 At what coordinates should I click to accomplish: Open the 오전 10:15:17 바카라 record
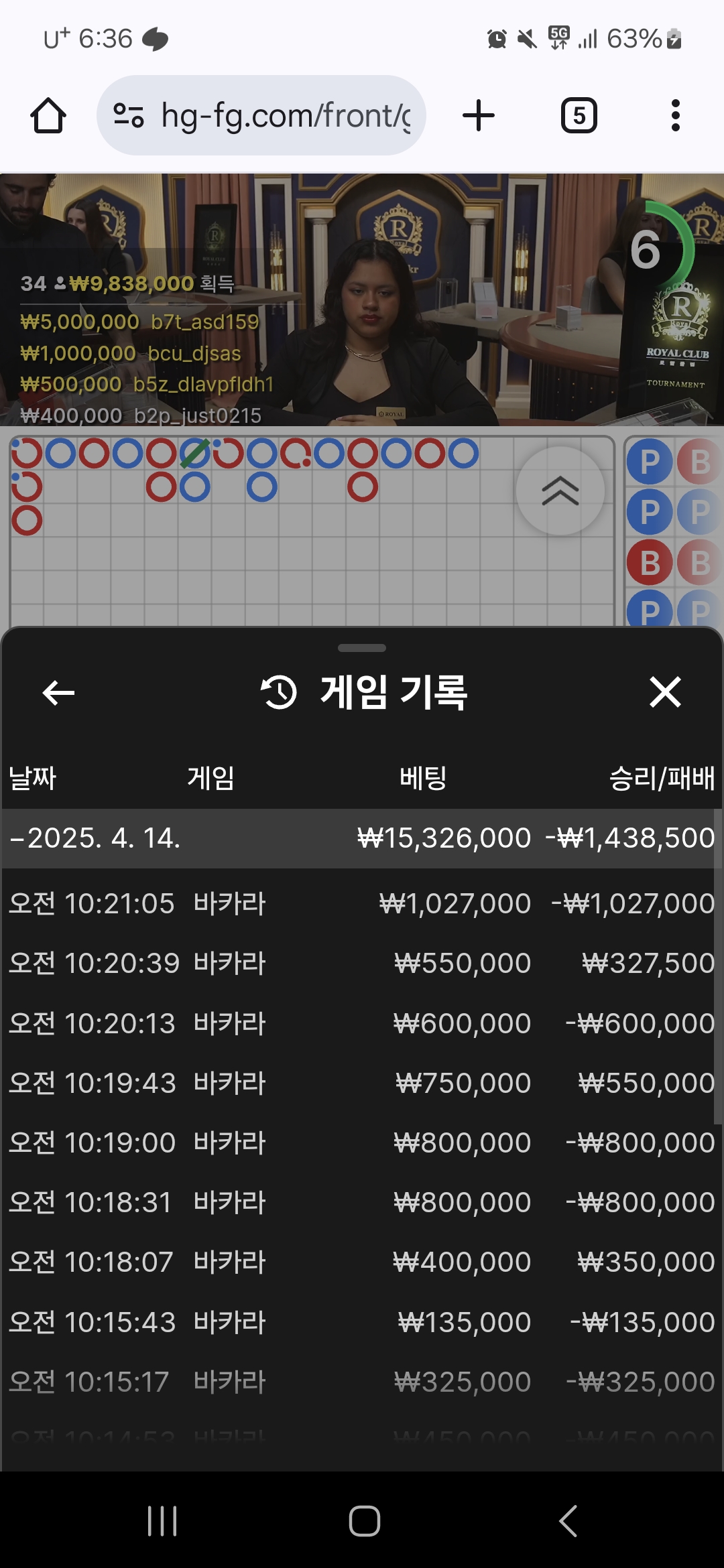click(361, 1382)
